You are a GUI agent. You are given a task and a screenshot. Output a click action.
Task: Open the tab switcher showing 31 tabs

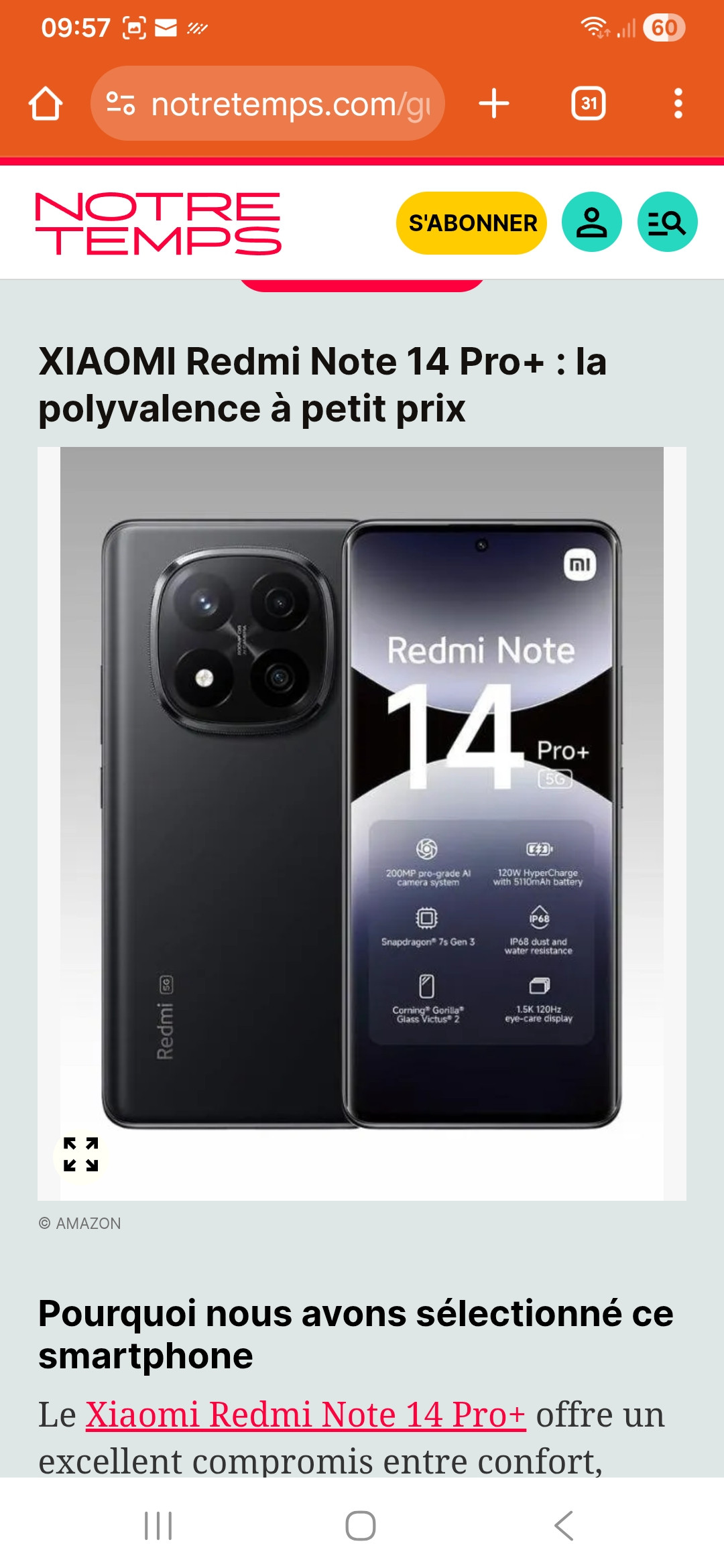588,104
